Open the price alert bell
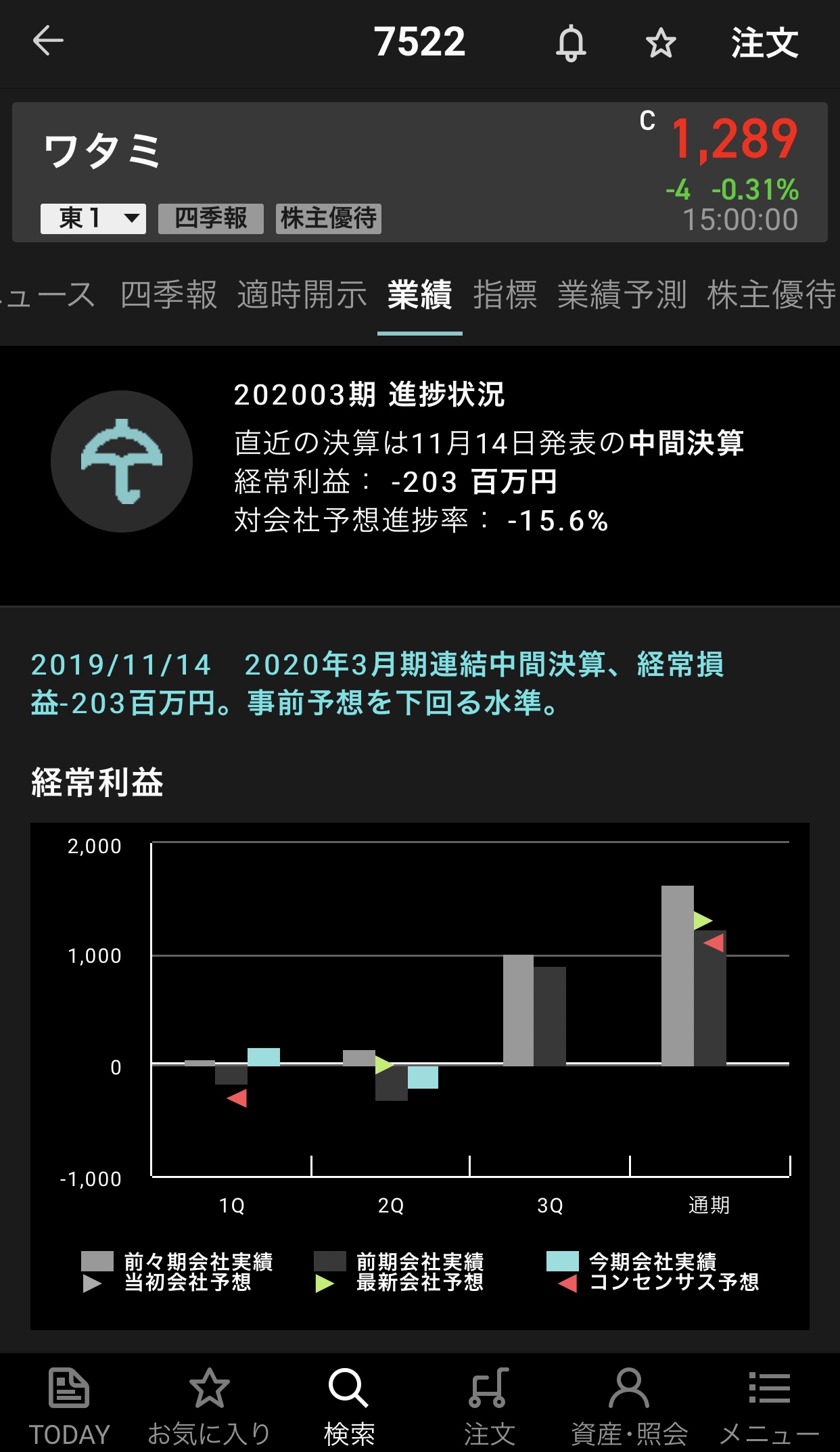 click(571, 43)
